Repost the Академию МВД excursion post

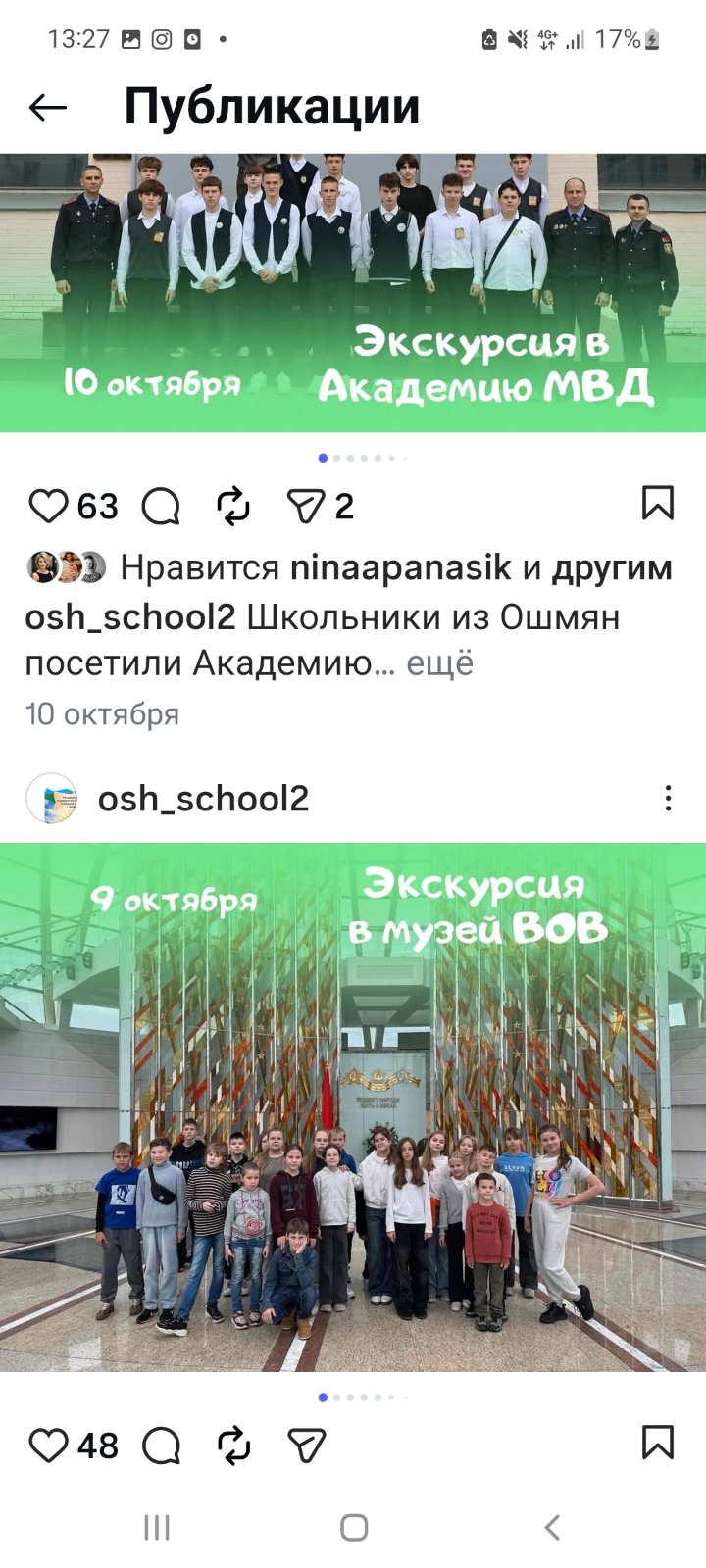point(233,506)
